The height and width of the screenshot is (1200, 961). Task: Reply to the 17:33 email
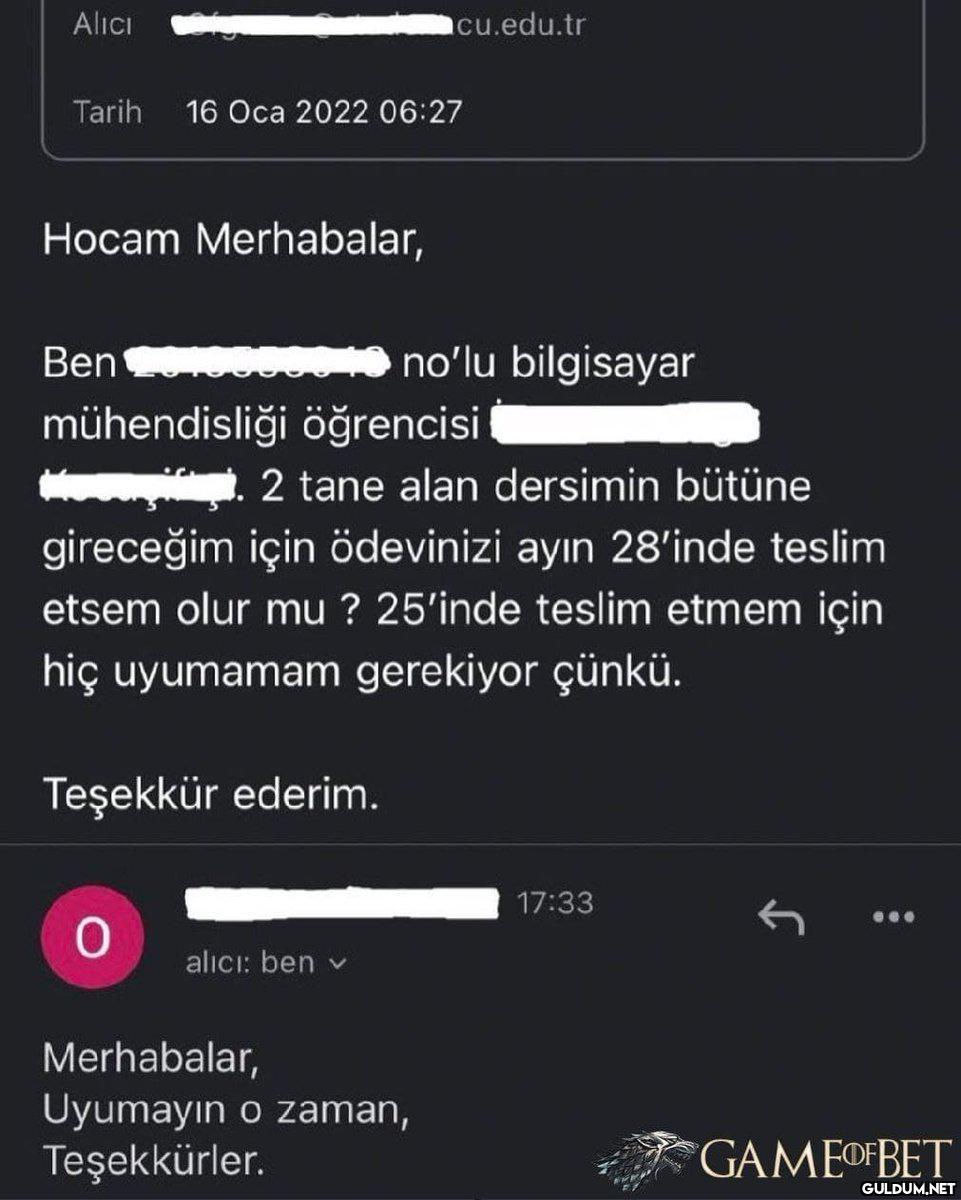(x=781, y=916)
